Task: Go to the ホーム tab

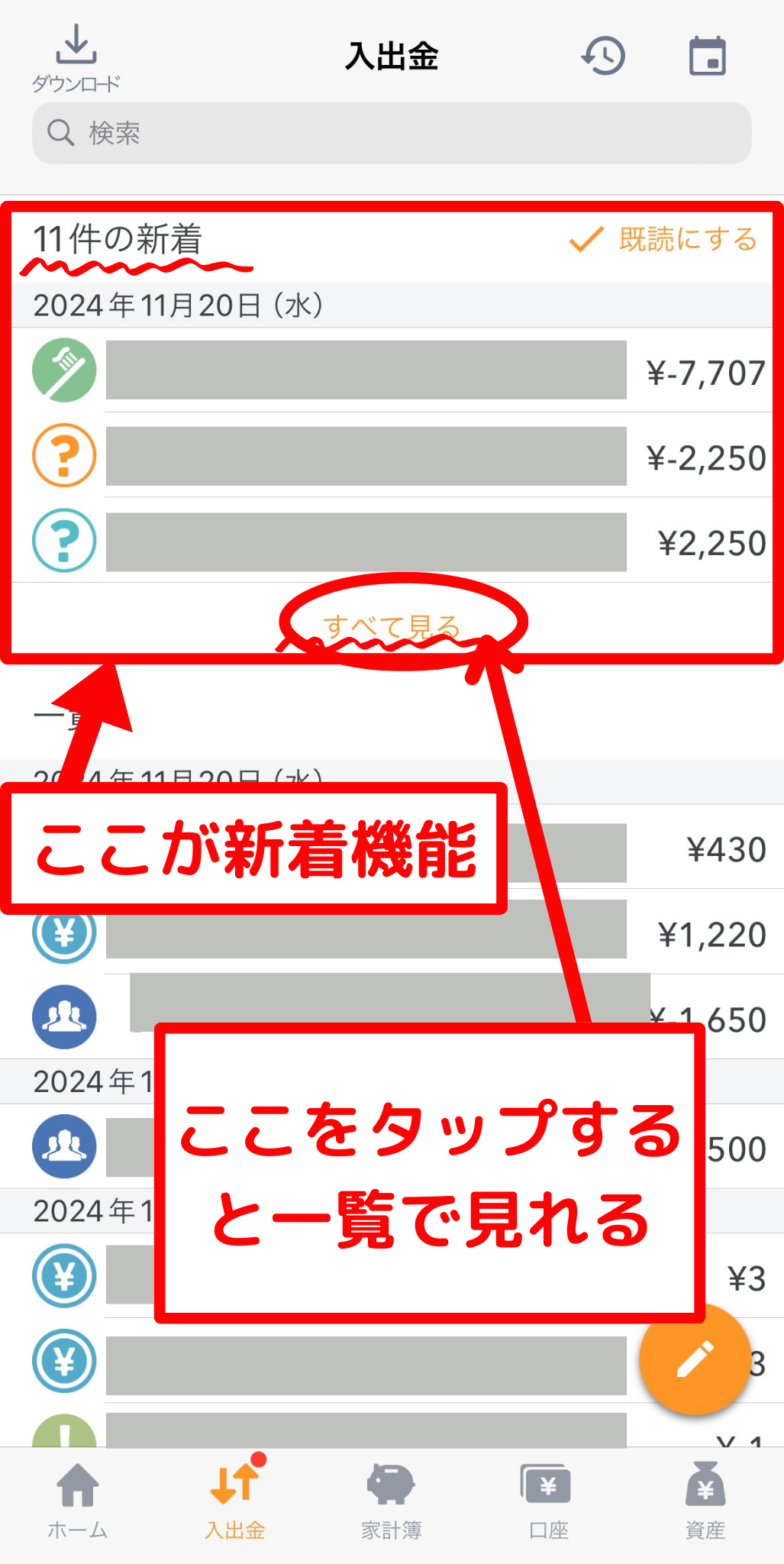Action: coord(79,1501)
